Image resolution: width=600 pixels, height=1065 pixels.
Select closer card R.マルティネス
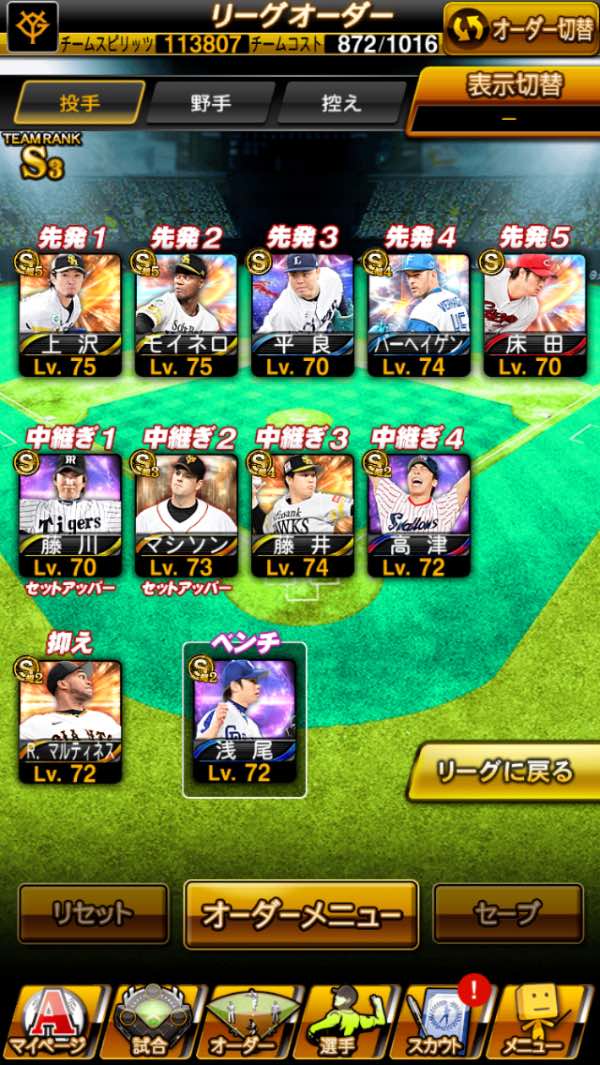pos(70,722)
